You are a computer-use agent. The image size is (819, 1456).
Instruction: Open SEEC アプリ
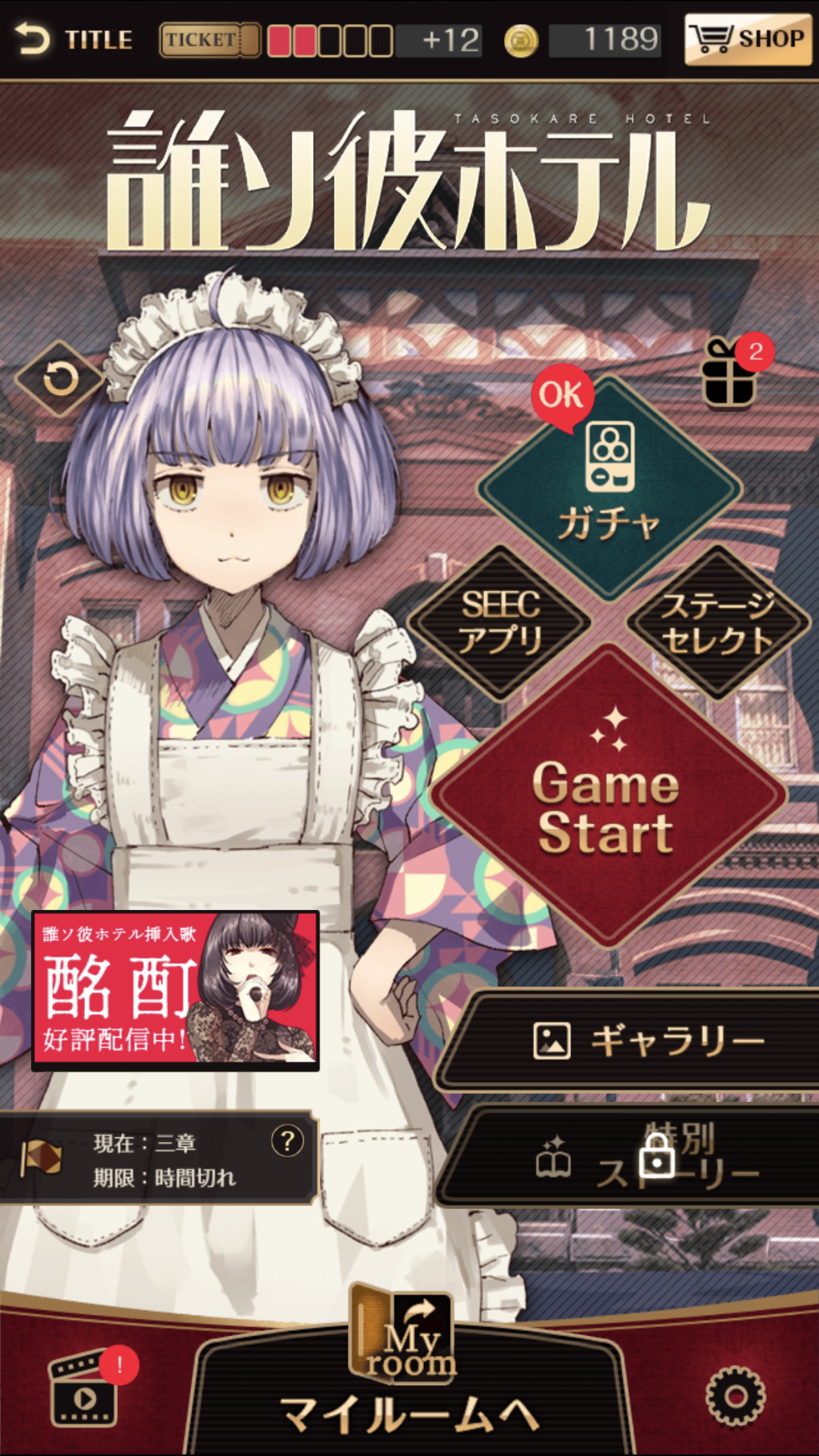tap(500, 622)
